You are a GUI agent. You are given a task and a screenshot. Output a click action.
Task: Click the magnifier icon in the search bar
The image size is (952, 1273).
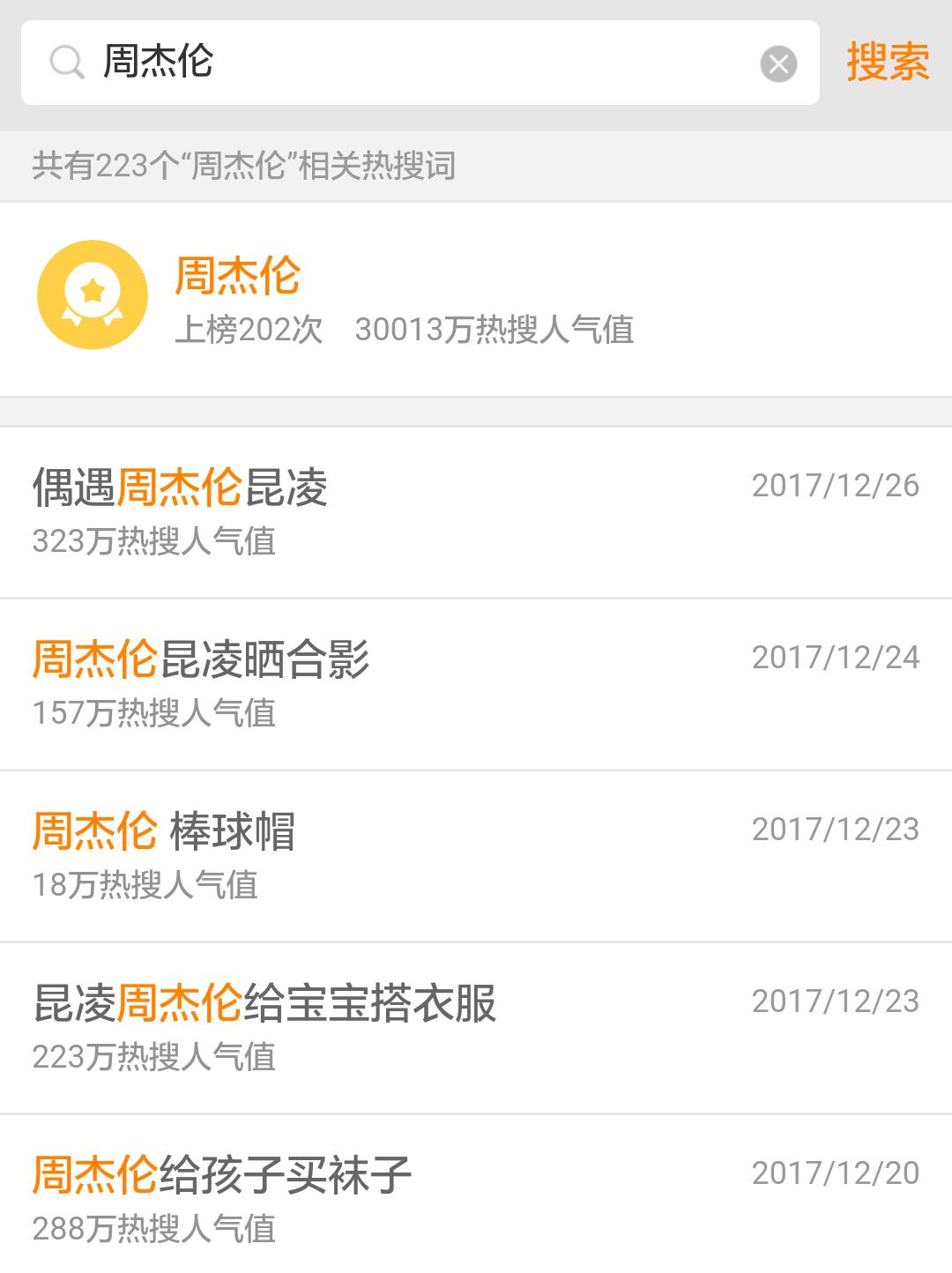62,62
